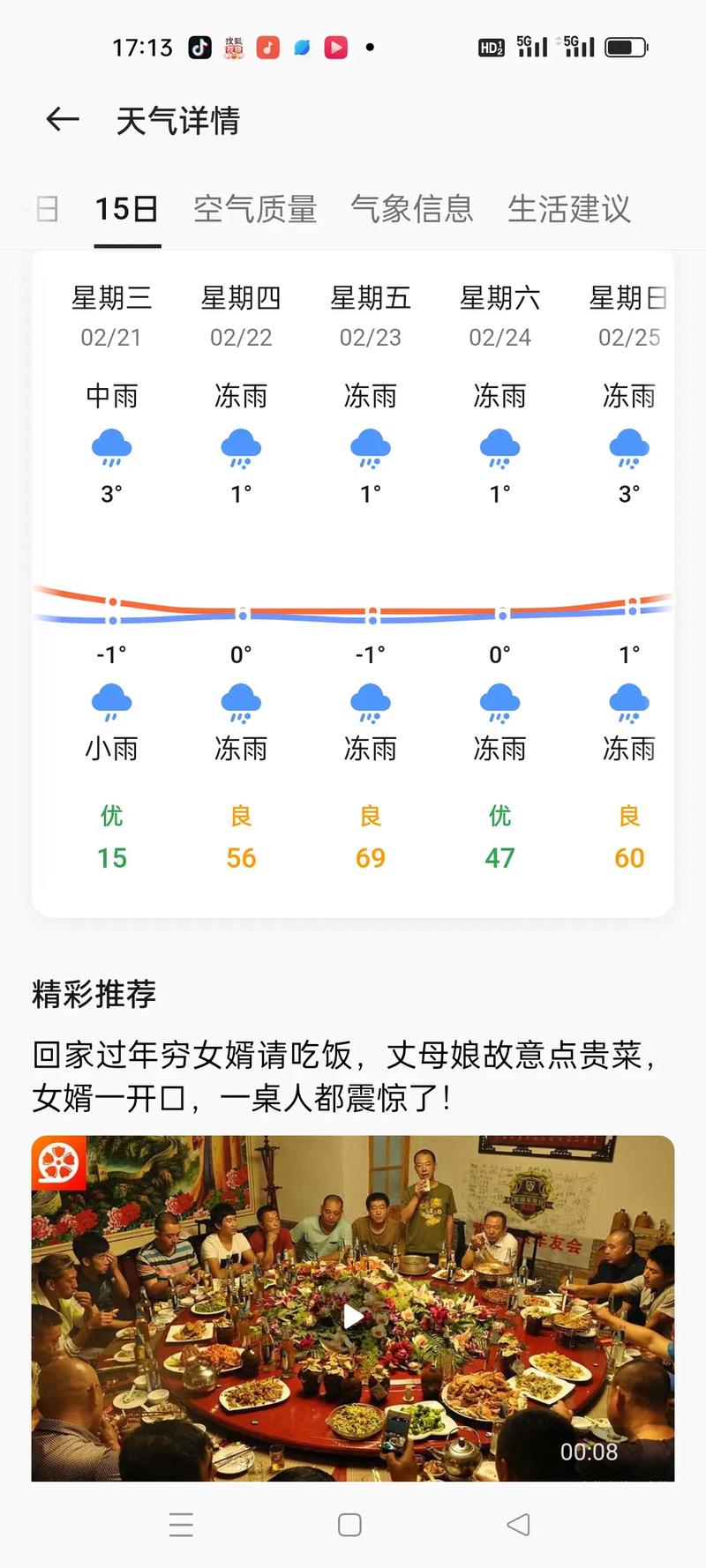
Task: Stay on the 15日 forecast tab
Action: click(127, 209)
